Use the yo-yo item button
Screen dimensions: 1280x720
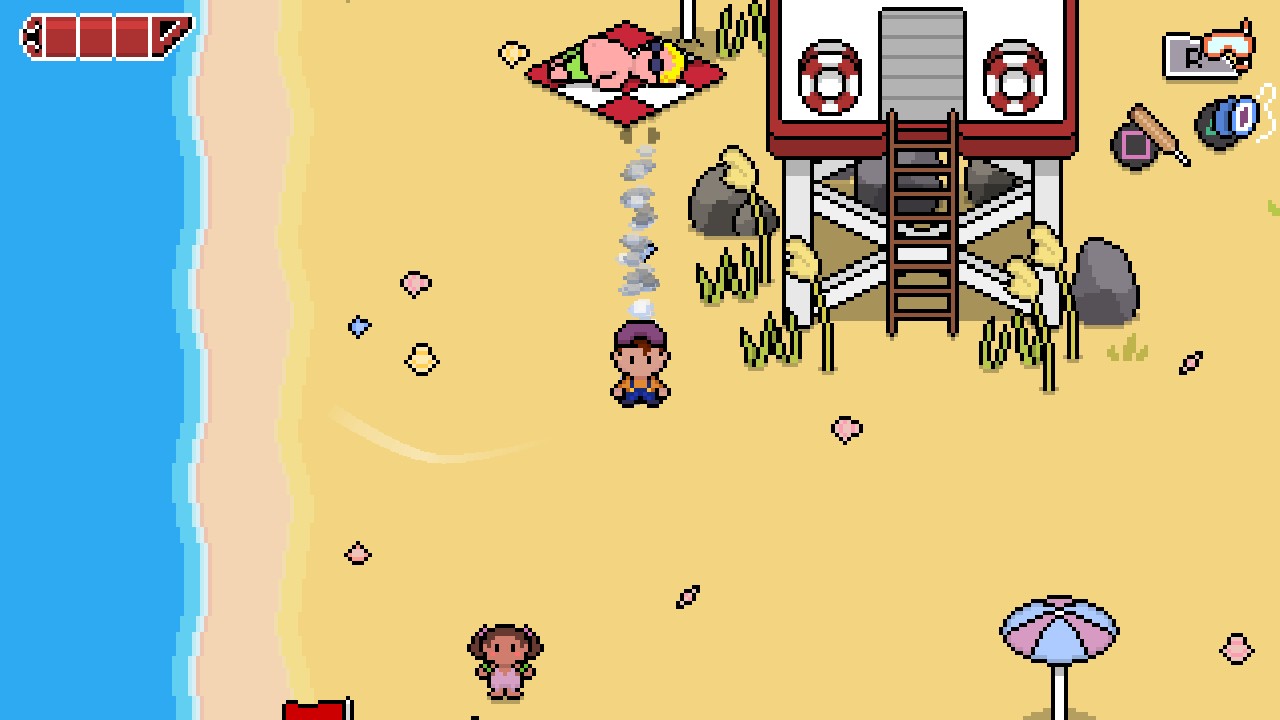point(1232,119)
